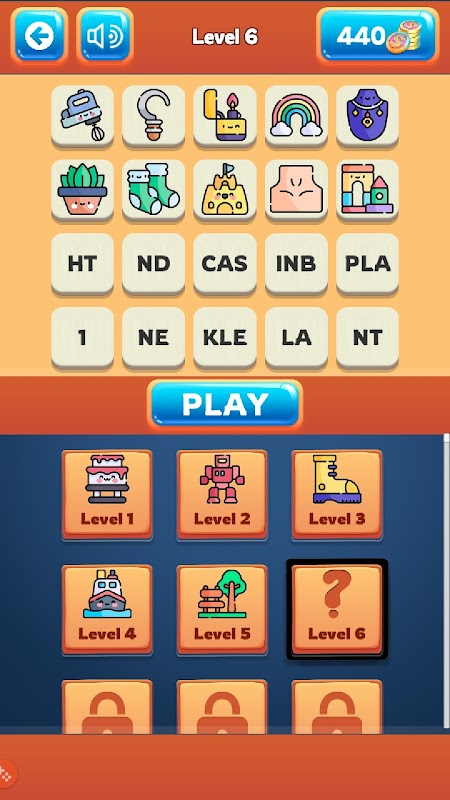Viewport: 450px width, 800px height.
Task: Tap the necklace picture tile
Action: point(367,116)
